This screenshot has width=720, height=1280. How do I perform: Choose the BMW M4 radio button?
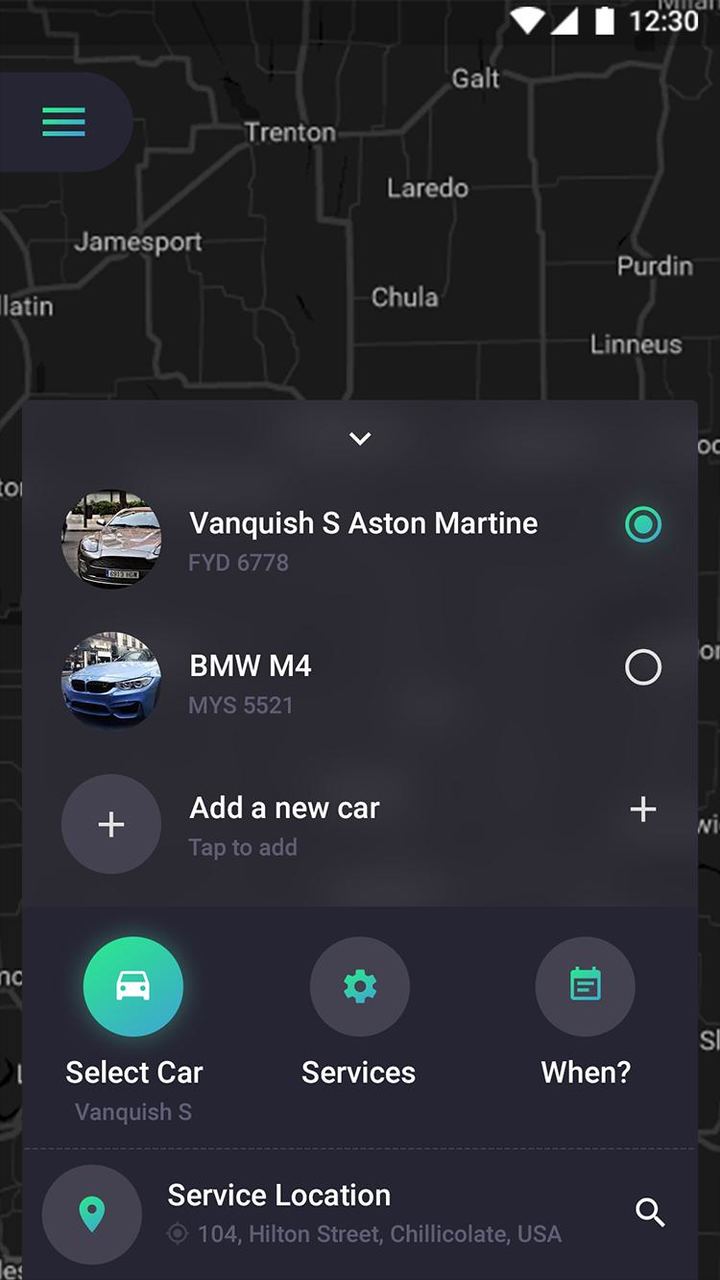642,667
